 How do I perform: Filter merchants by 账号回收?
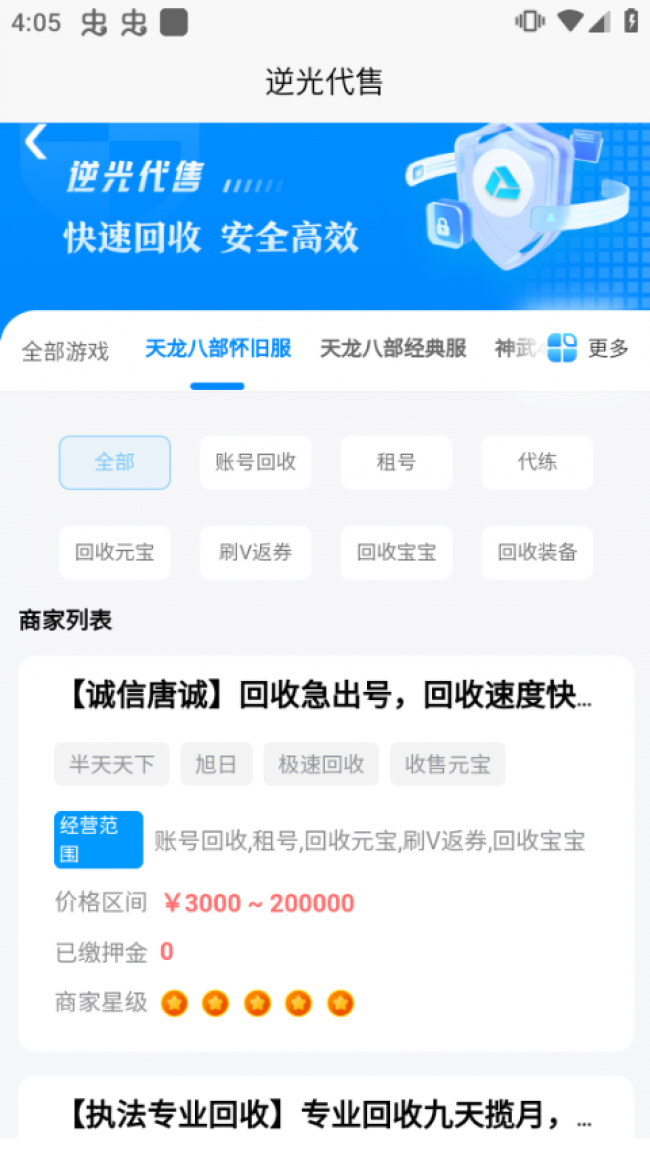tap(256, 463)
